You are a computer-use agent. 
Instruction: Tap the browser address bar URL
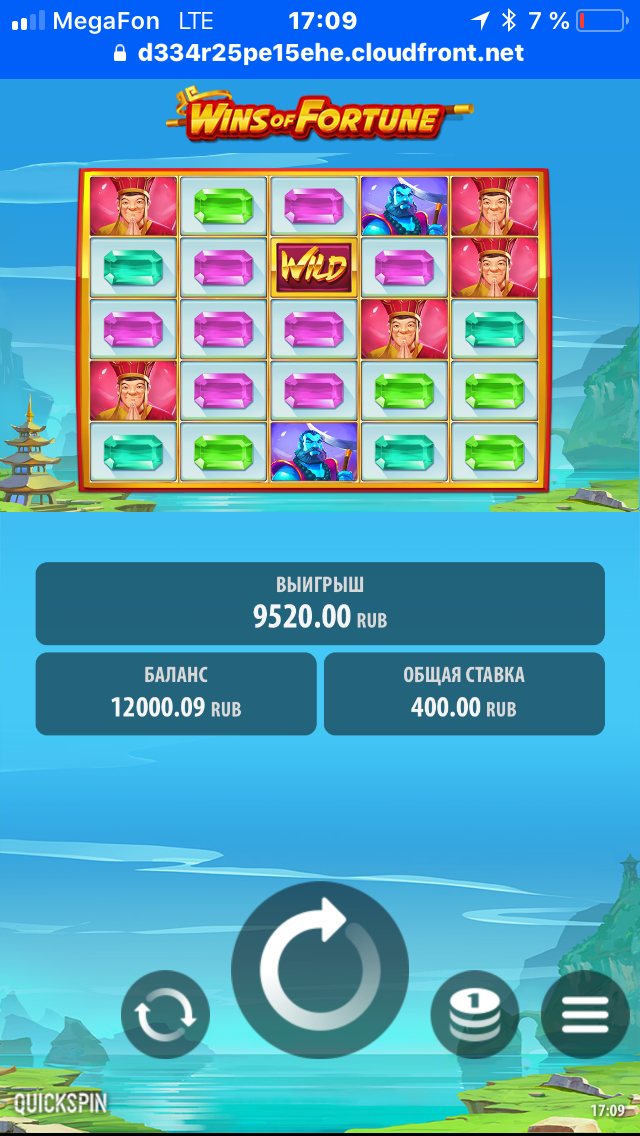pyautogui.click(x=330, y=53)
